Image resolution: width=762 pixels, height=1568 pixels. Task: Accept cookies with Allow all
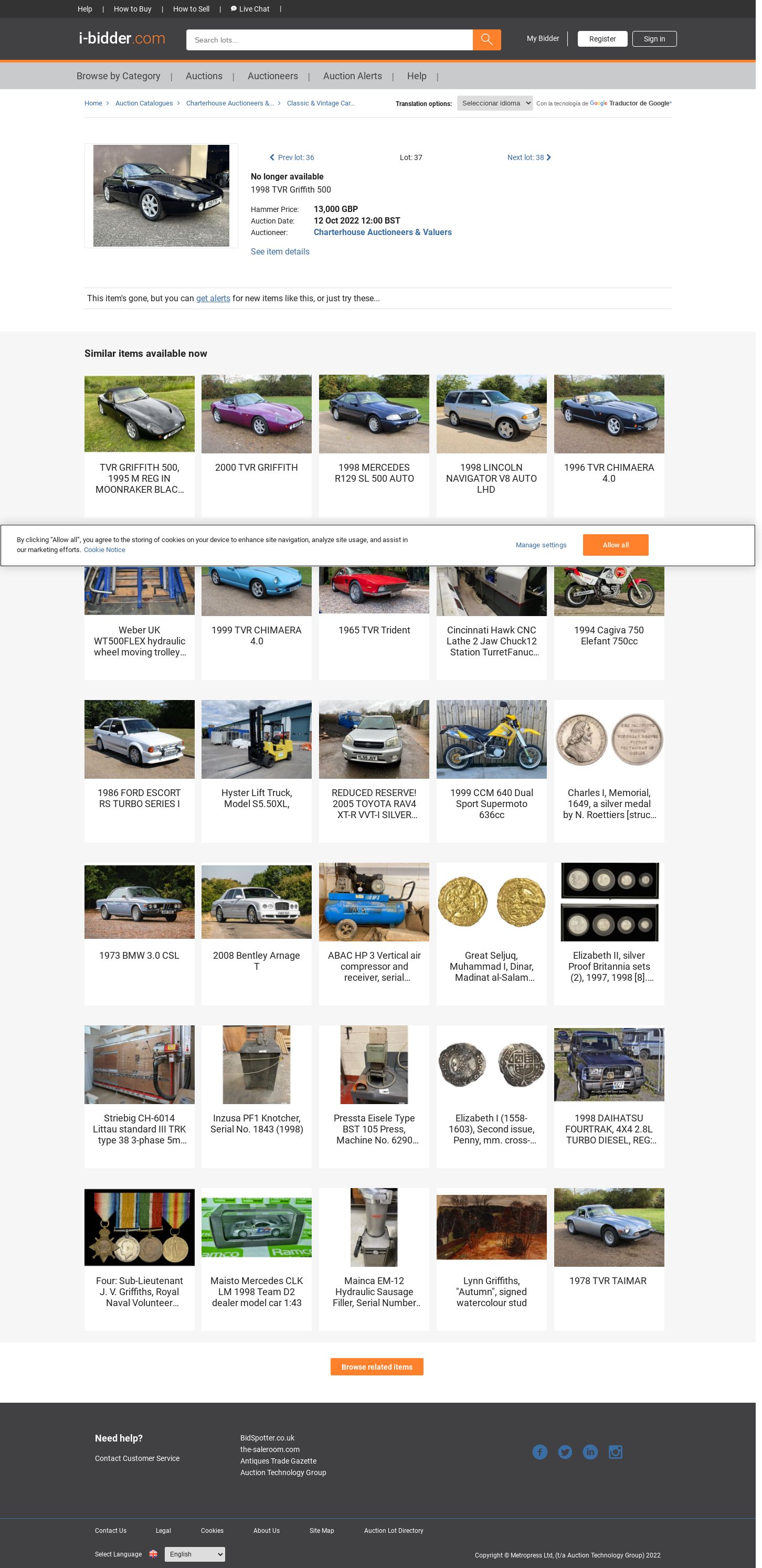point(615,545)
